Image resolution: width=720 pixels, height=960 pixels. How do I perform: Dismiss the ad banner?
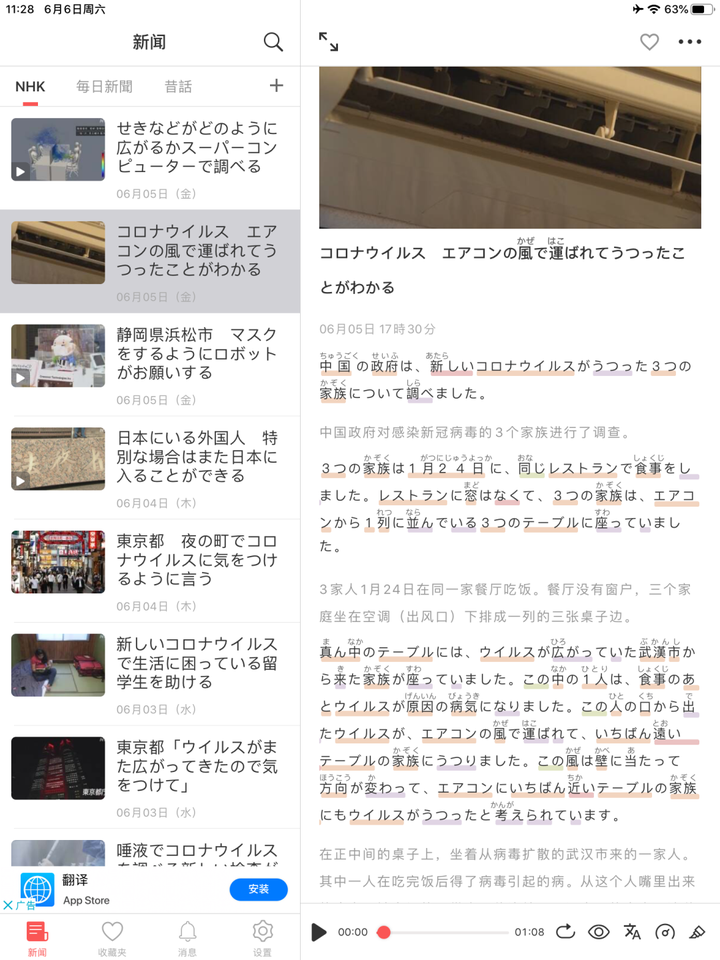[8, 905]
